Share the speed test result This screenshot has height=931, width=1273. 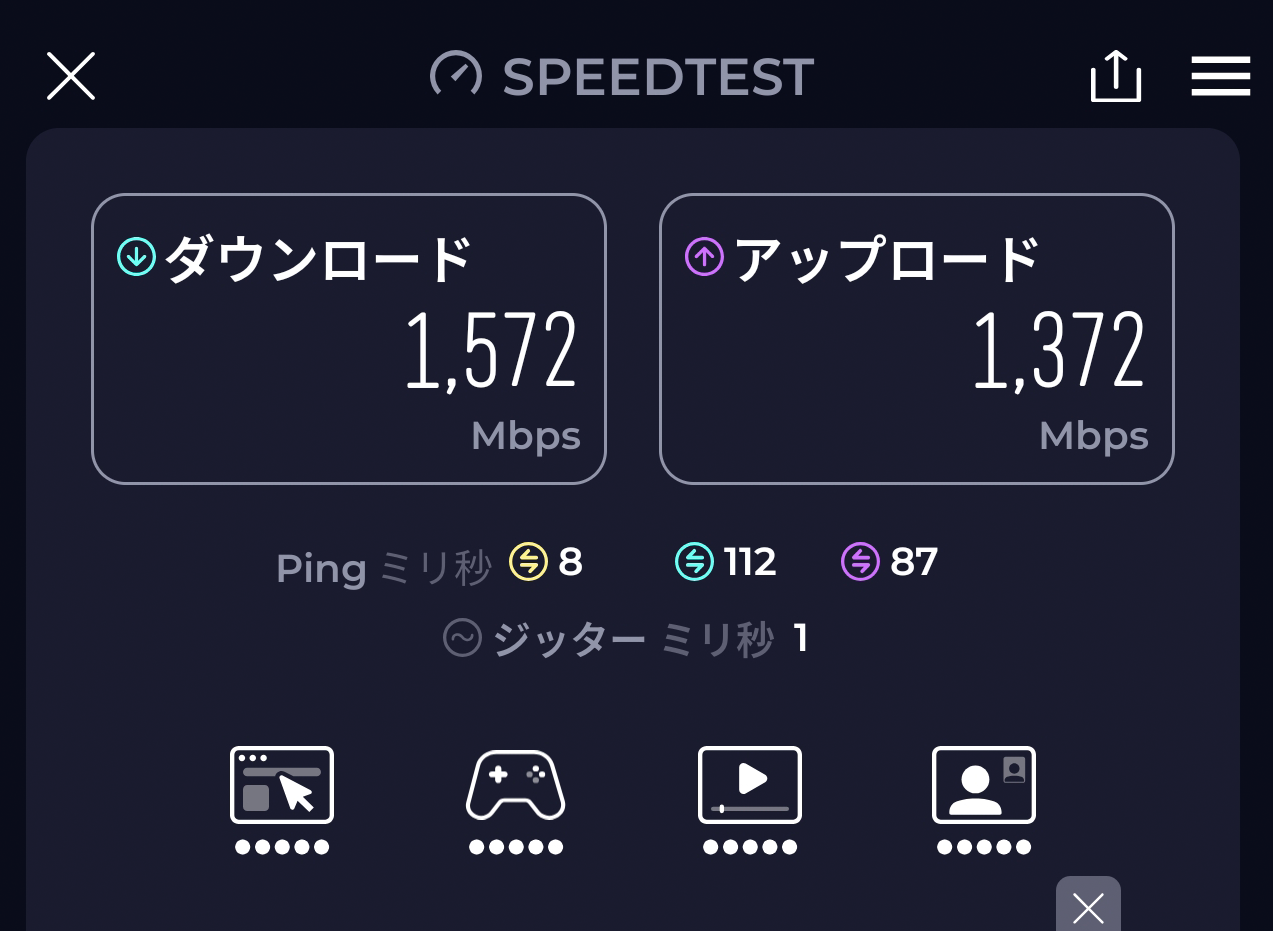1115,76
